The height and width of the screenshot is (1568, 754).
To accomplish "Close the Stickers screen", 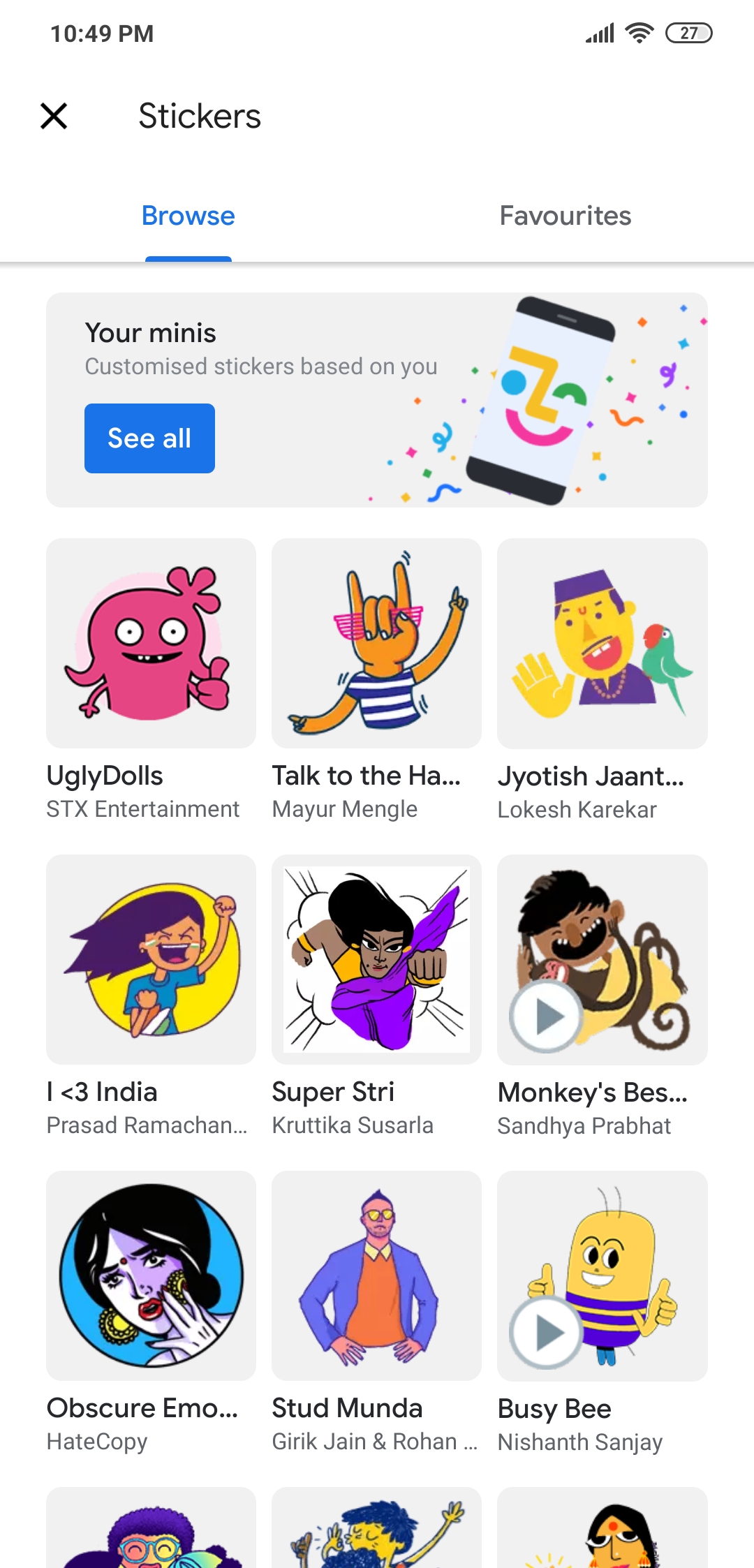I will [54, 116].
